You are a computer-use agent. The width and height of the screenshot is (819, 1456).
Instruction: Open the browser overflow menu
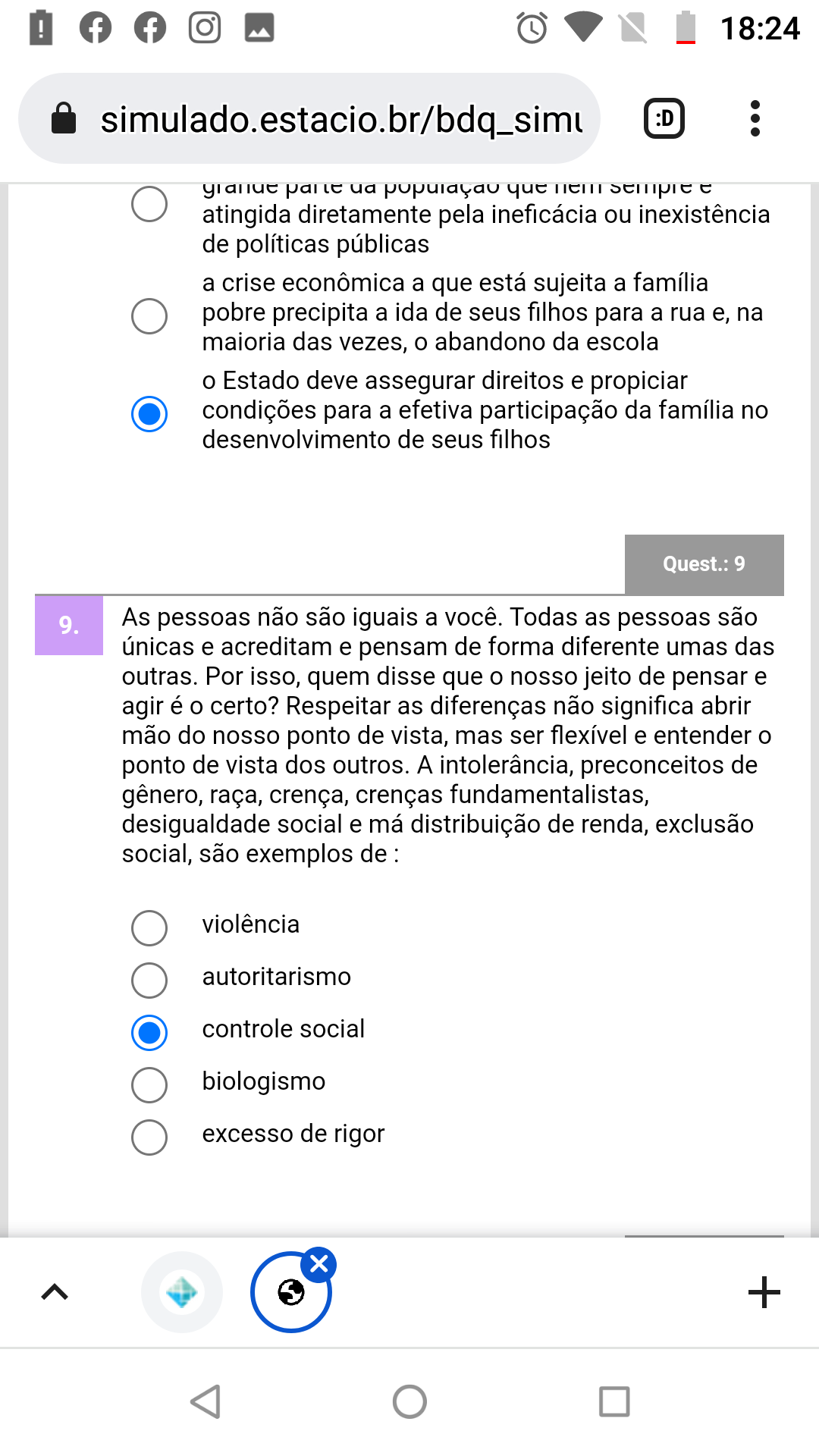pos(755,119)
